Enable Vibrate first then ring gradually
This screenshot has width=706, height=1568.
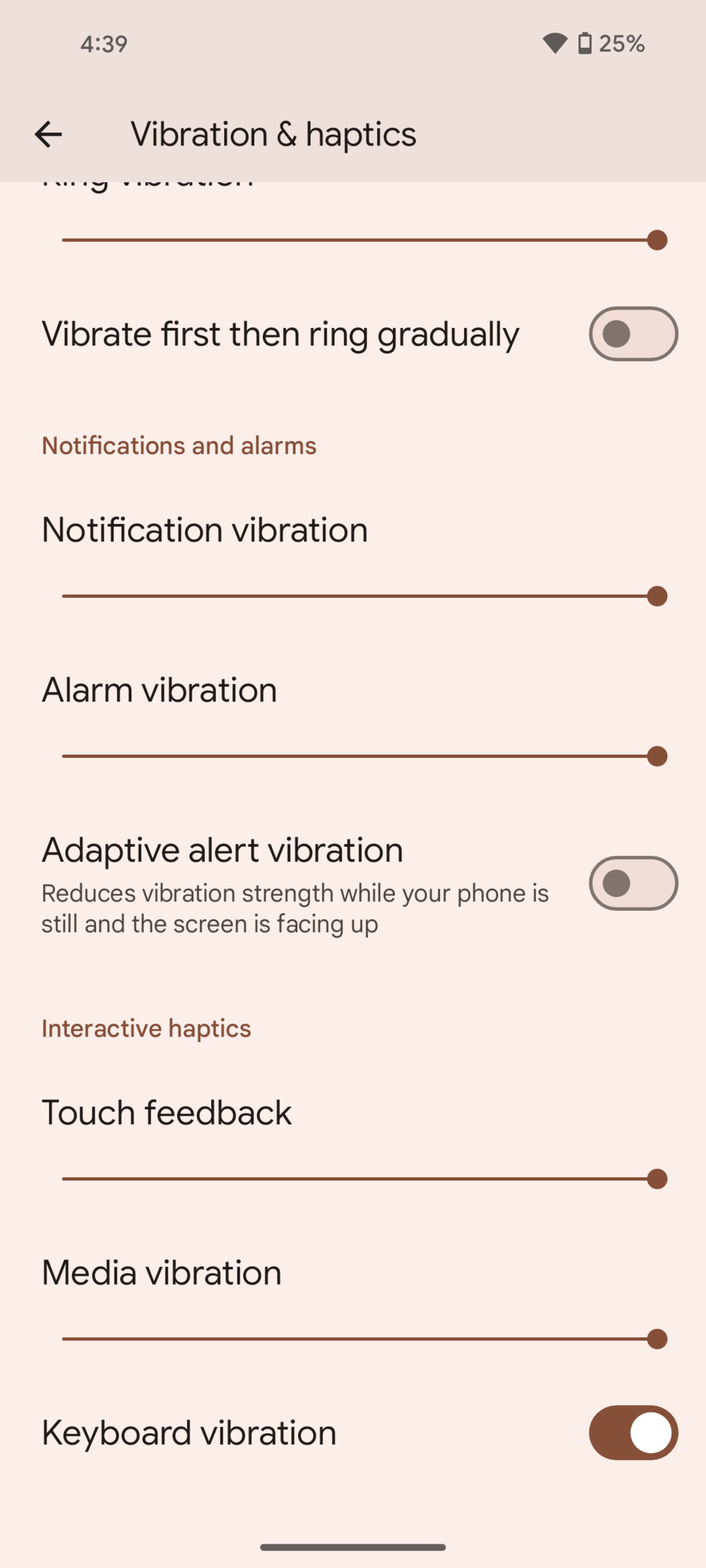[x=632, y=334]
